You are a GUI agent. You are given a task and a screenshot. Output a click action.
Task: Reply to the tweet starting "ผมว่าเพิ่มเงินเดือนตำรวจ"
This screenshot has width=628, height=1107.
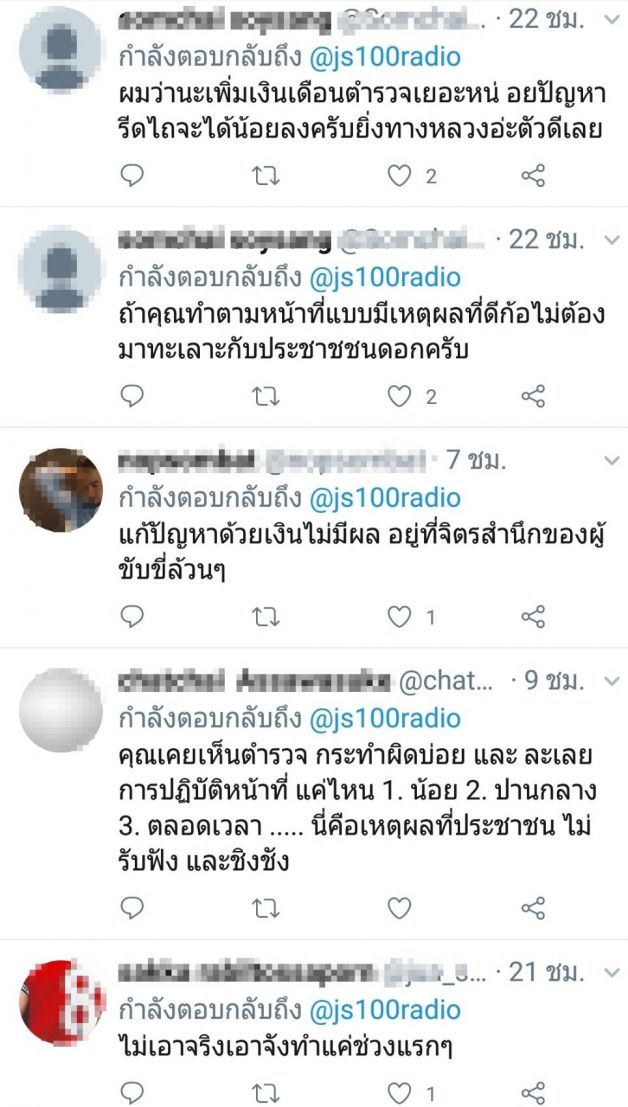tap(132, 176)
